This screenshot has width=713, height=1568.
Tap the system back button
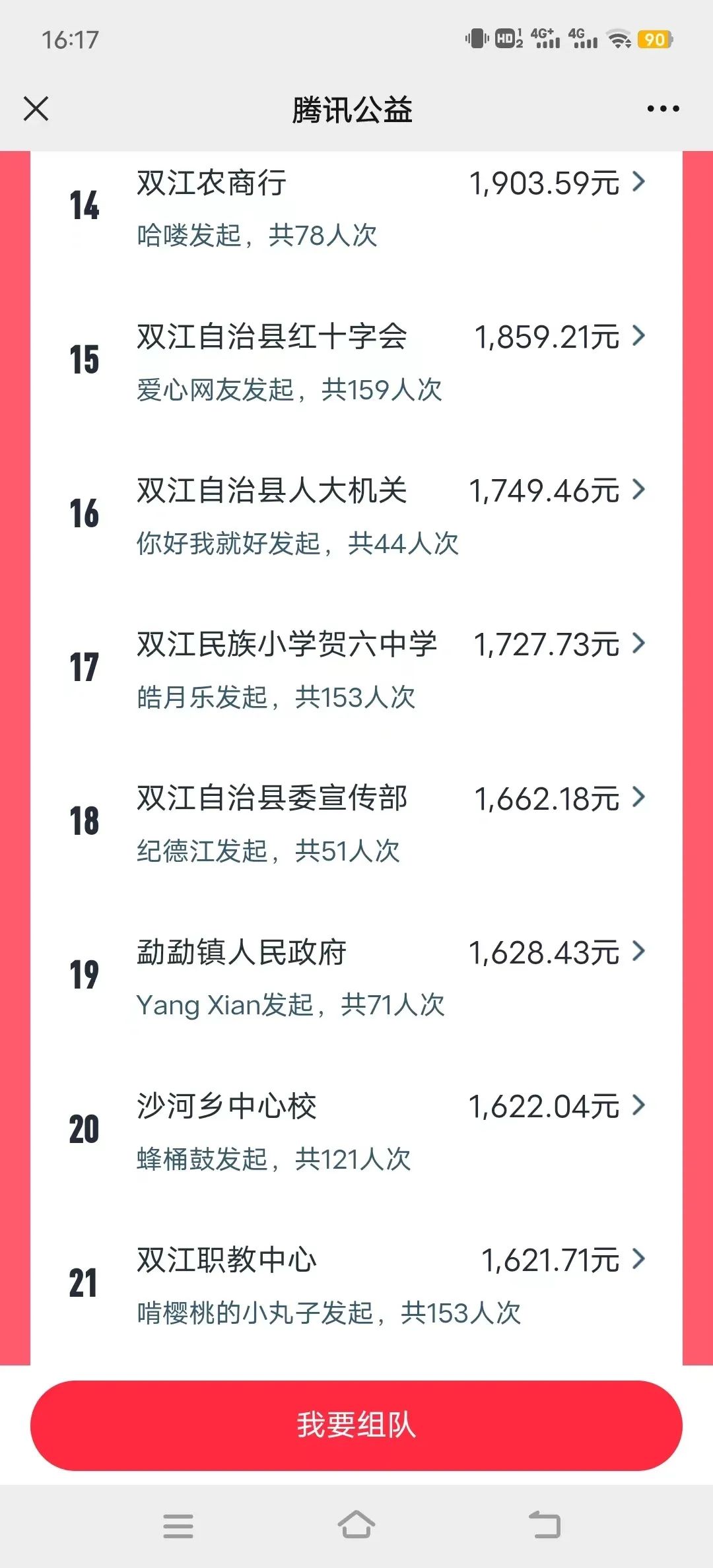(x=545, y=1525)
